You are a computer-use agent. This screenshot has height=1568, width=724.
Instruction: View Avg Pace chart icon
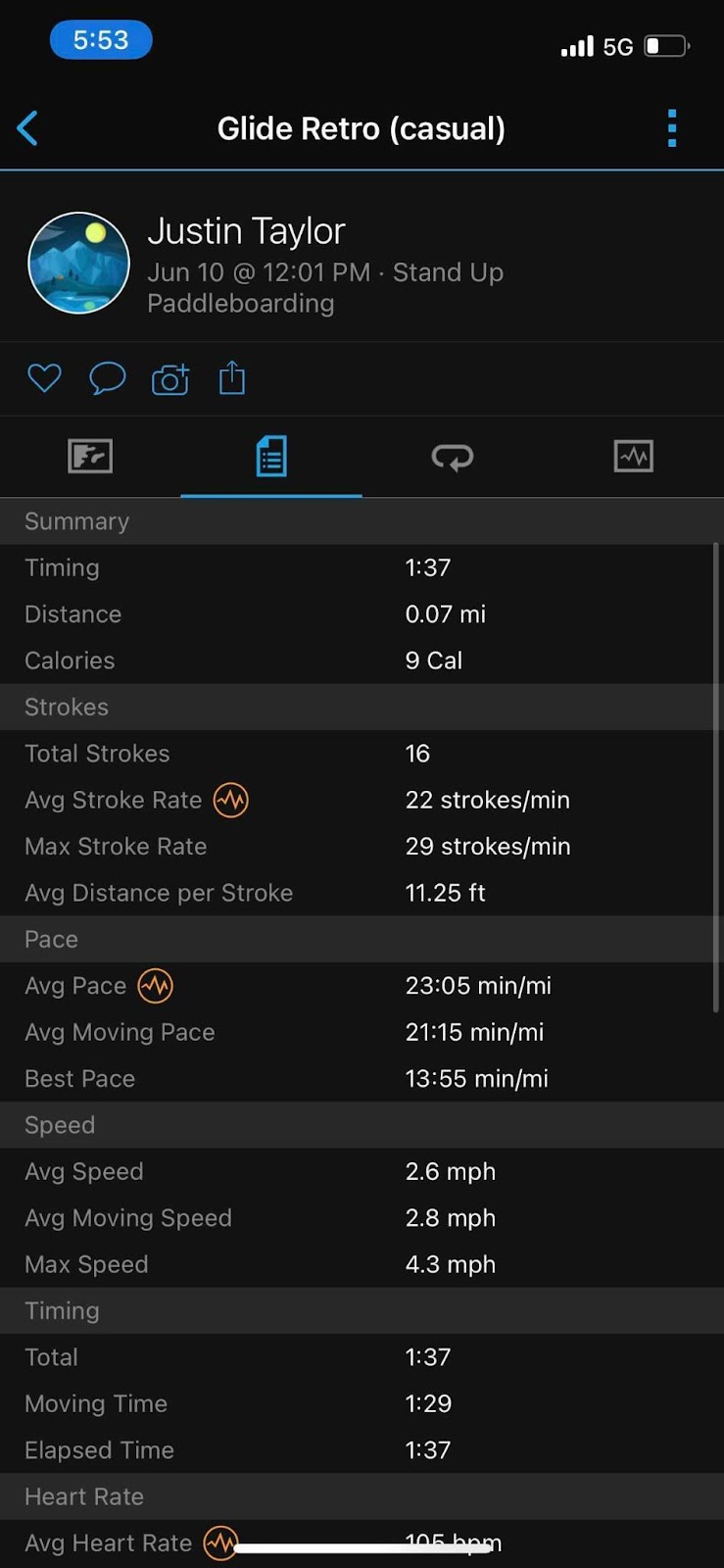156,986
